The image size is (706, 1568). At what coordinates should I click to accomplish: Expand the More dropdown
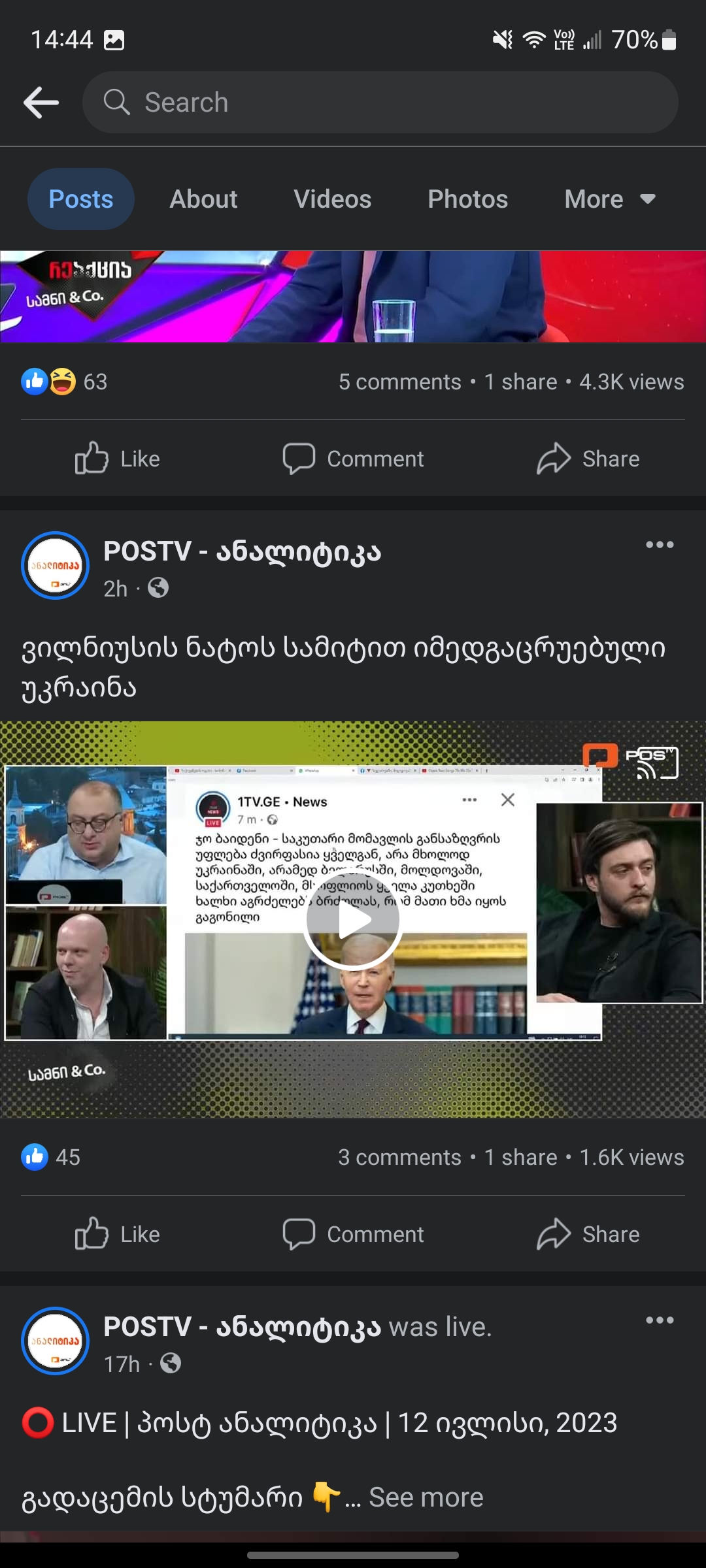click(609, 199)
